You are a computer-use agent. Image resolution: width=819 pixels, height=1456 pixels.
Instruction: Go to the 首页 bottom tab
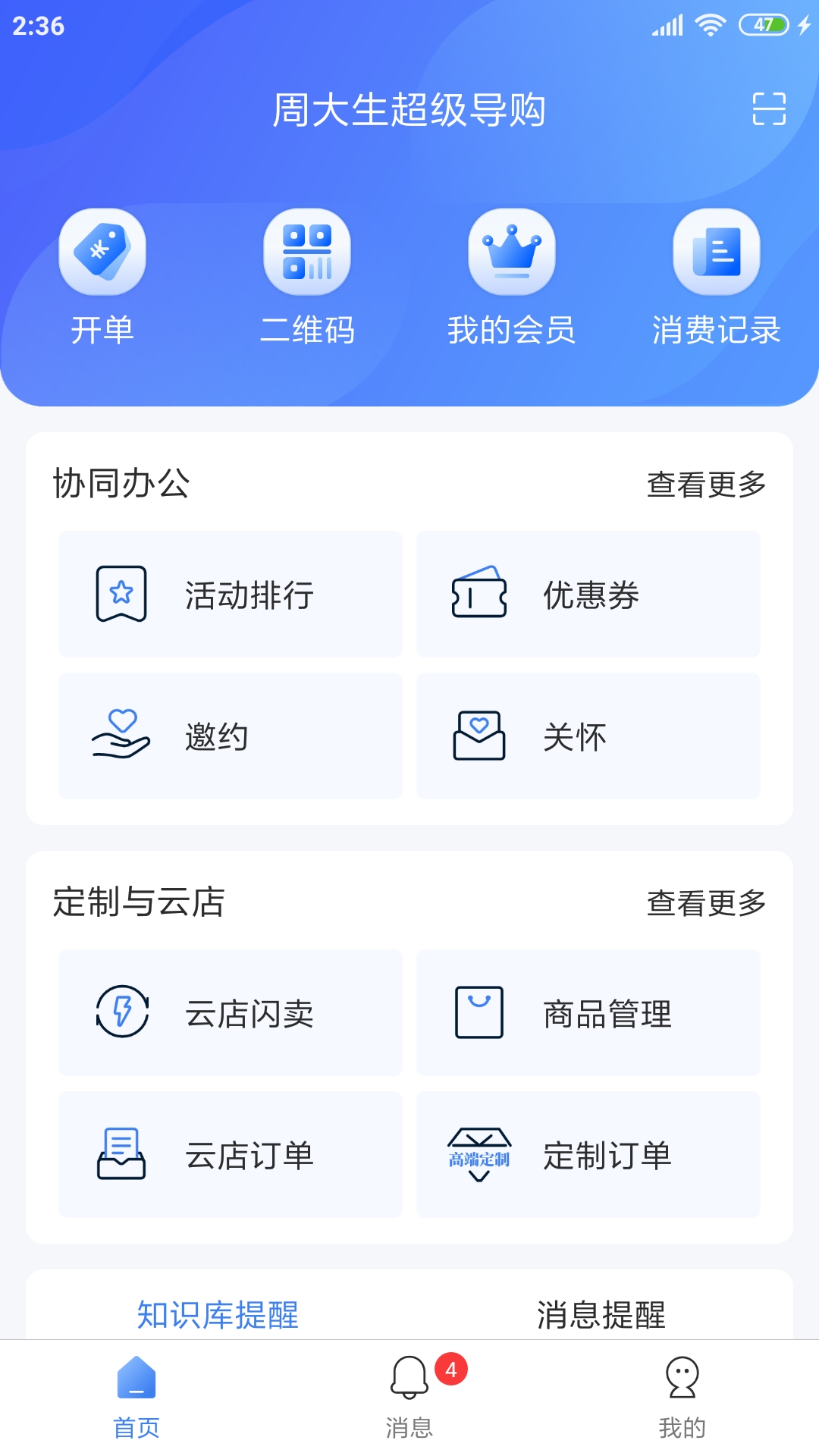pos(136,1397)
